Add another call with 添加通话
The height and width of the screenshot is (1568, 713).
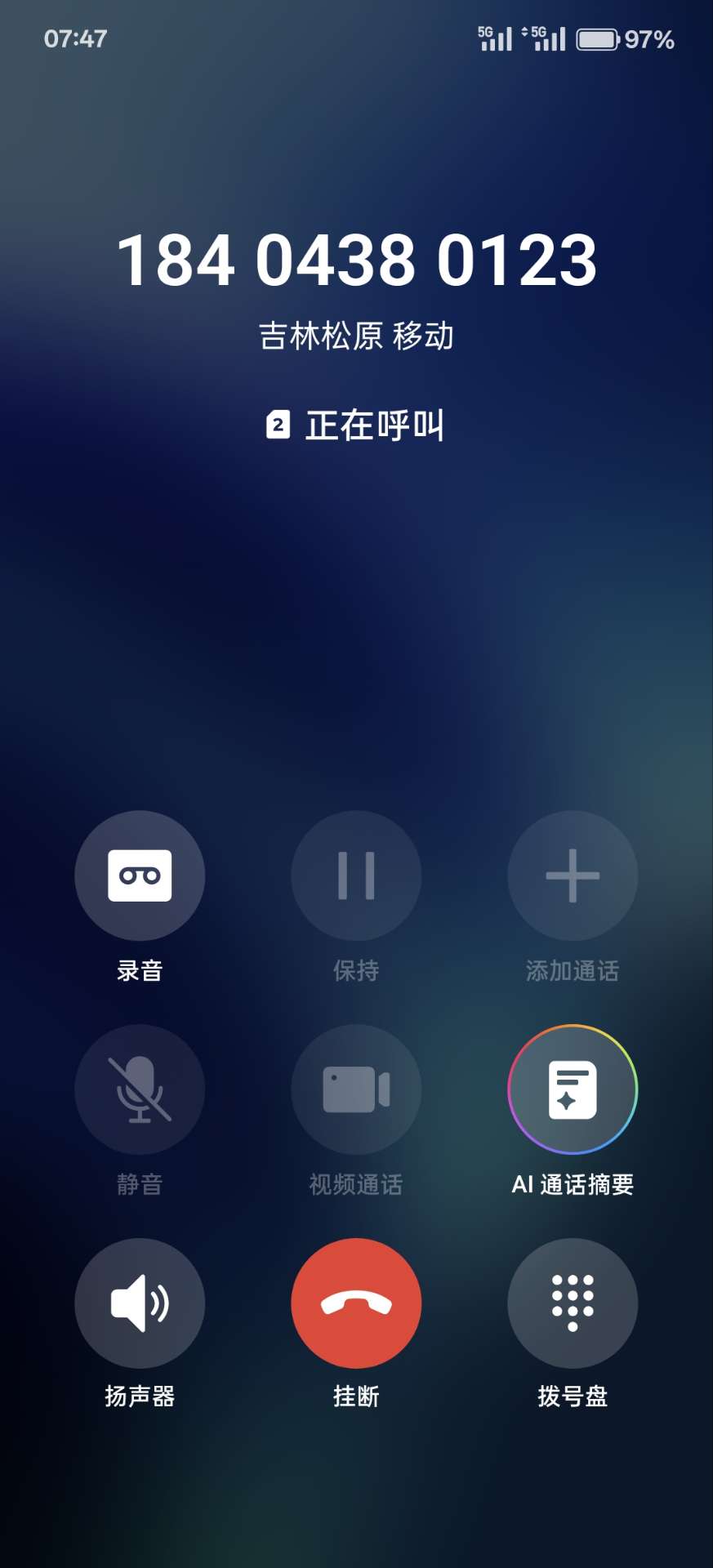point(573,875)
